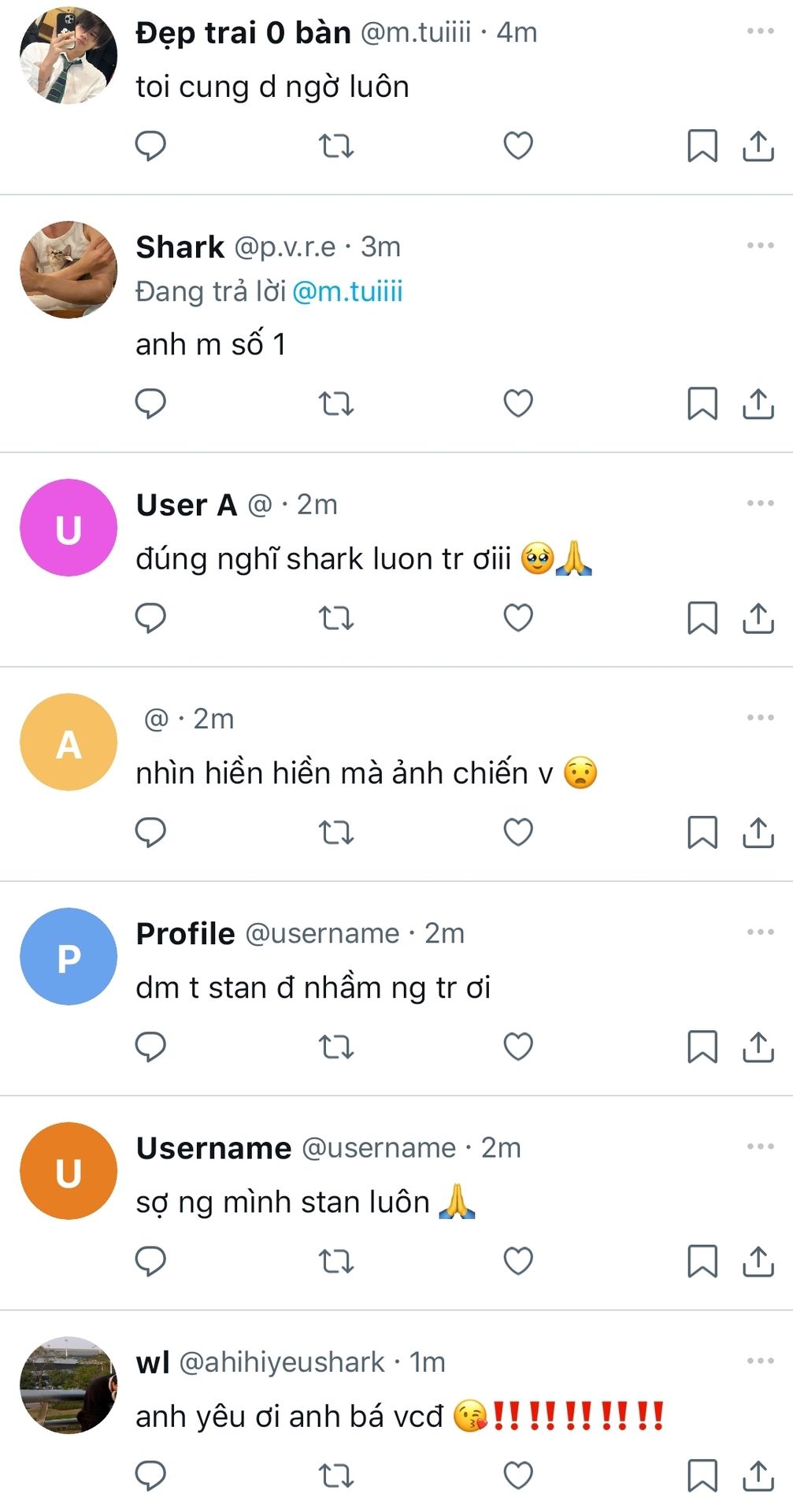Open Đẹp trai 0 bàn's profile picture
Screen dimensions: 793x1512
[69, 55]
